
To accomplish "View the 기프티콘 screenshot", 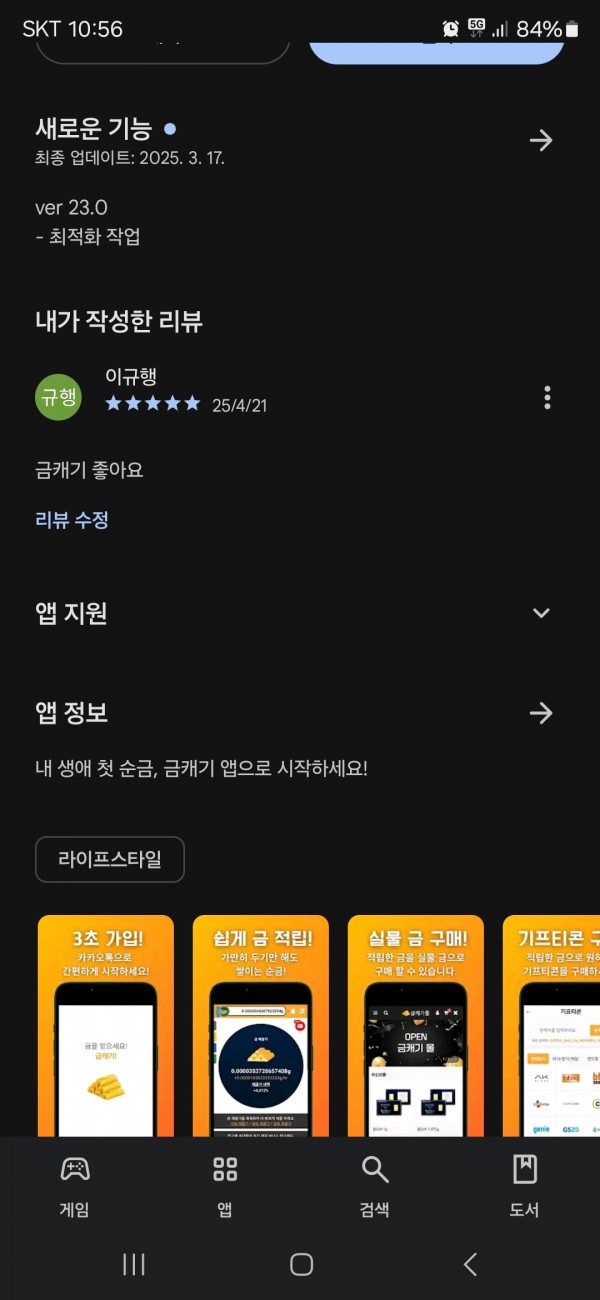I will coord(551,1026).
